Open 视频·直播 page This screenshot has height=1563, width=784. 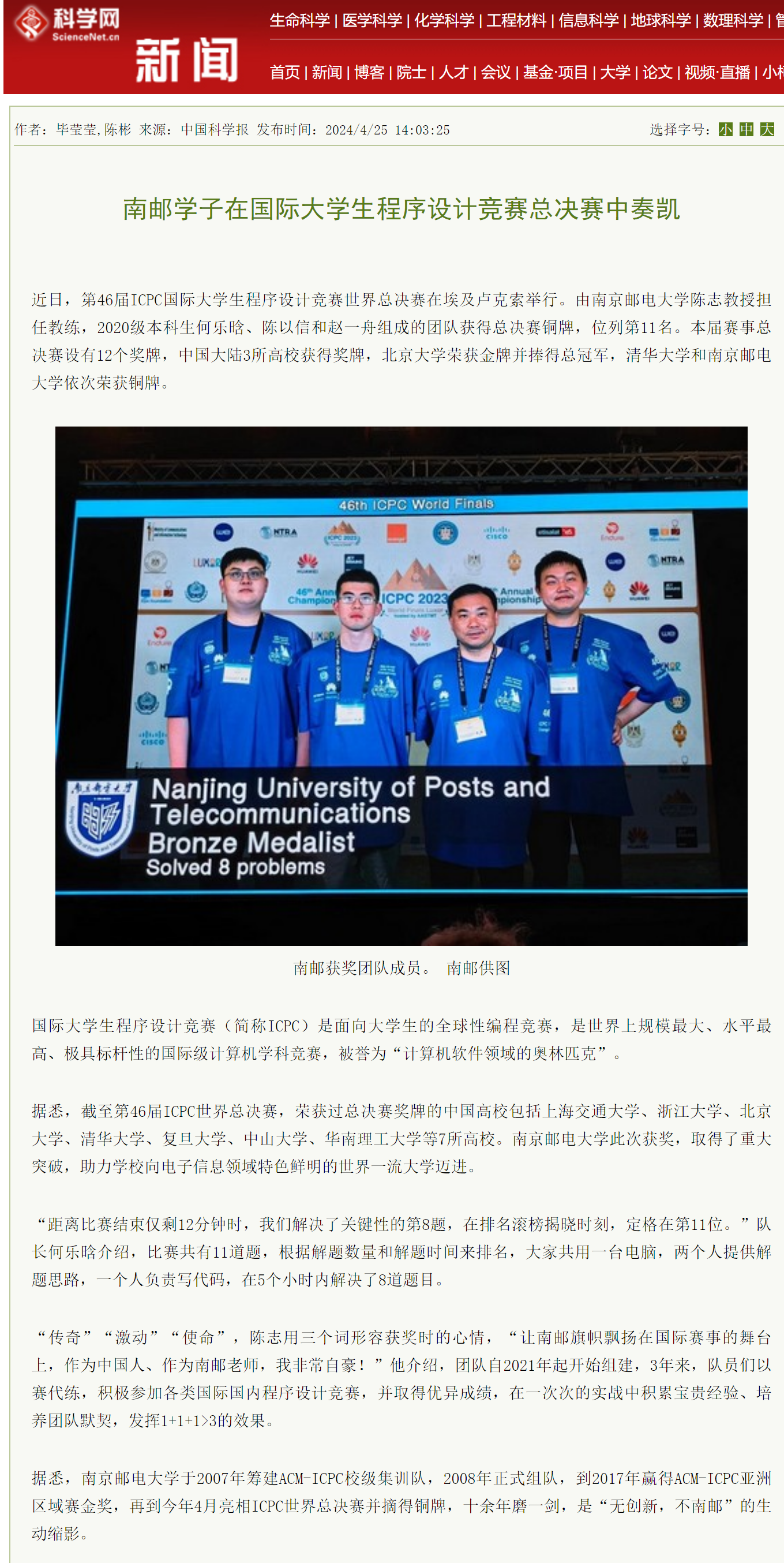[x=717, y=72]
